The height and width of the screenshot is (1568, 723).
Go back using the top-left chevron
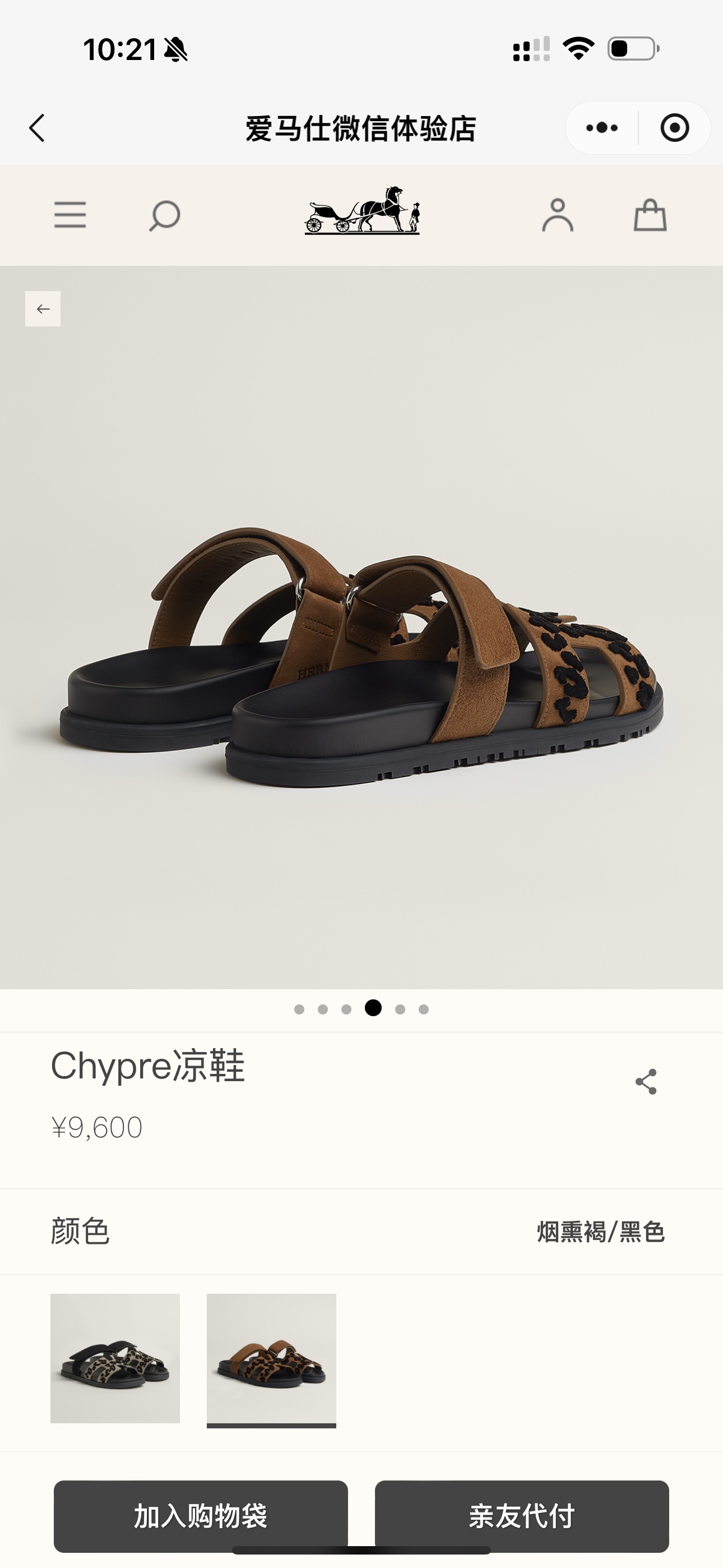click(x=37, y=128)
